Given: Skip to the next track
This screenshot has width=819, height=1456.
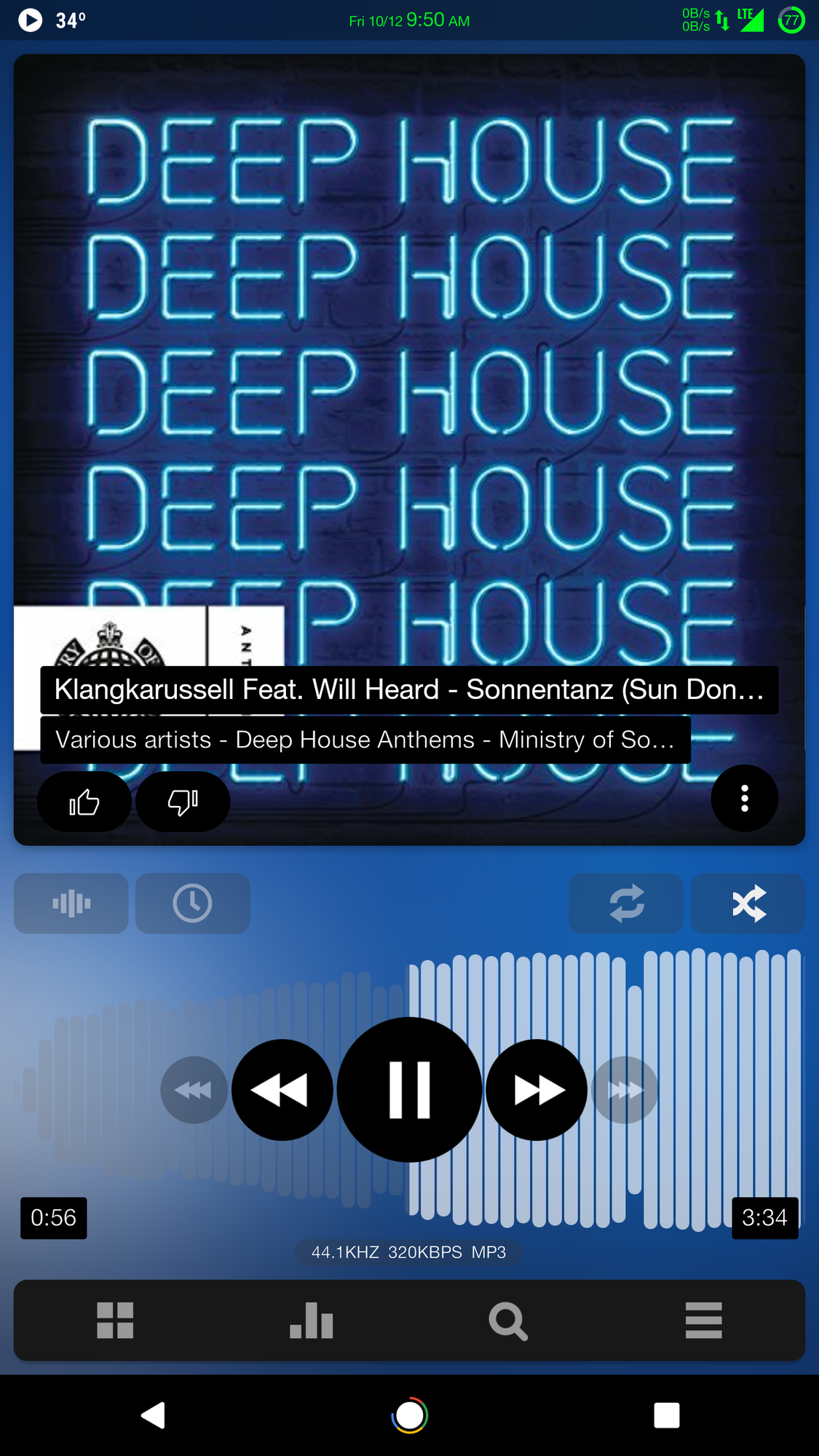Looking at the screenshot, I should pyautogui.click(x=537, y=1090).
